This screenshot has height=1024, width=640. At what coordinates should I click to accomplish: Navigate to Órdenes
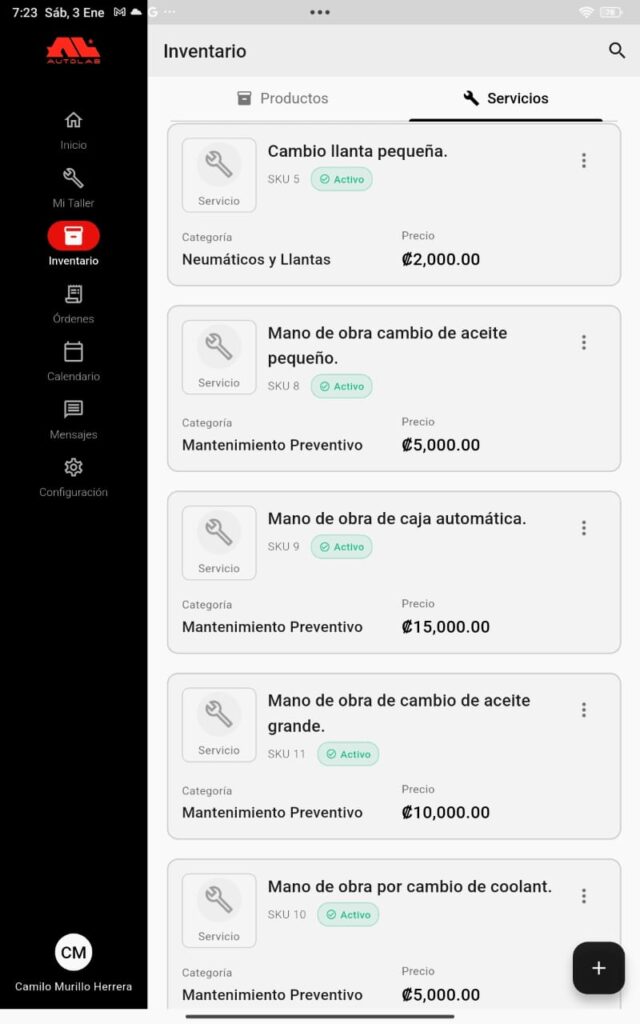pyautogui.click(x=73, y=304)
